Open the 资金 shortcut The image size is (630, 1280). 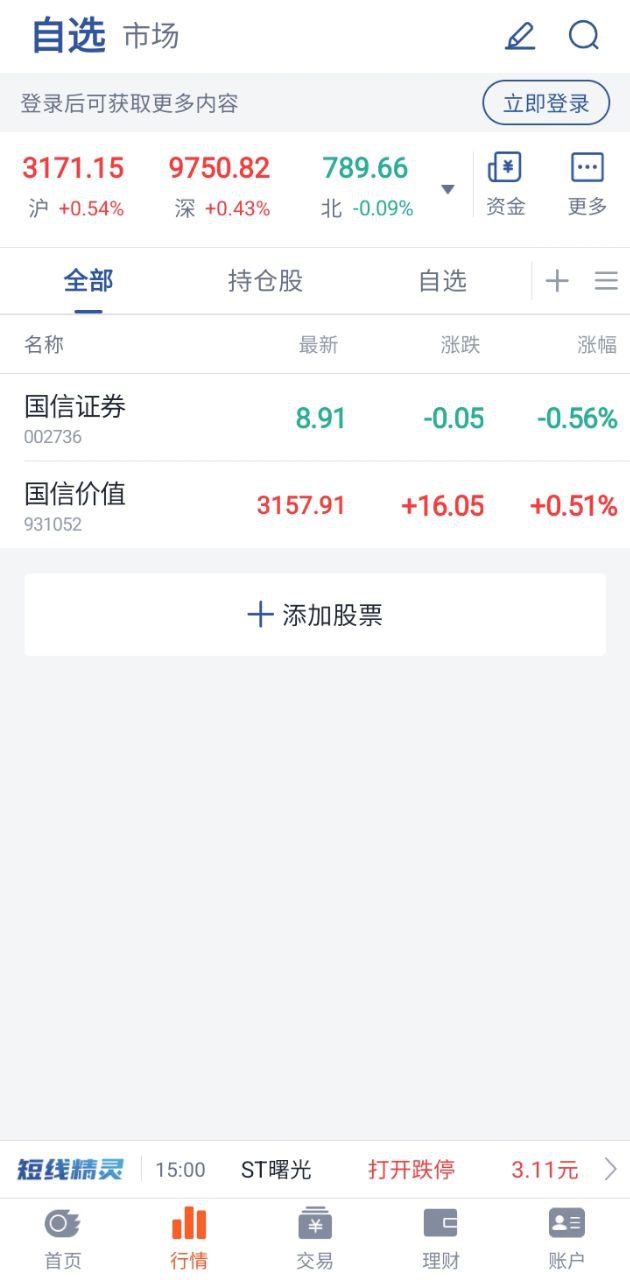(505, 185)
